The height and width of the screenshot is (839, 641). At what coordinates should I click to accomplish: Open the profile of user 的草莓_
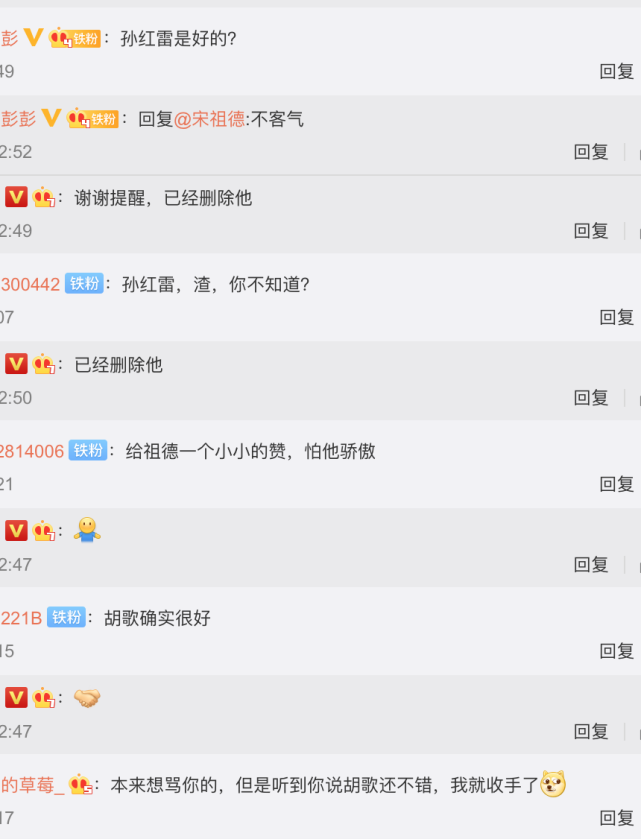click(32, 785)
